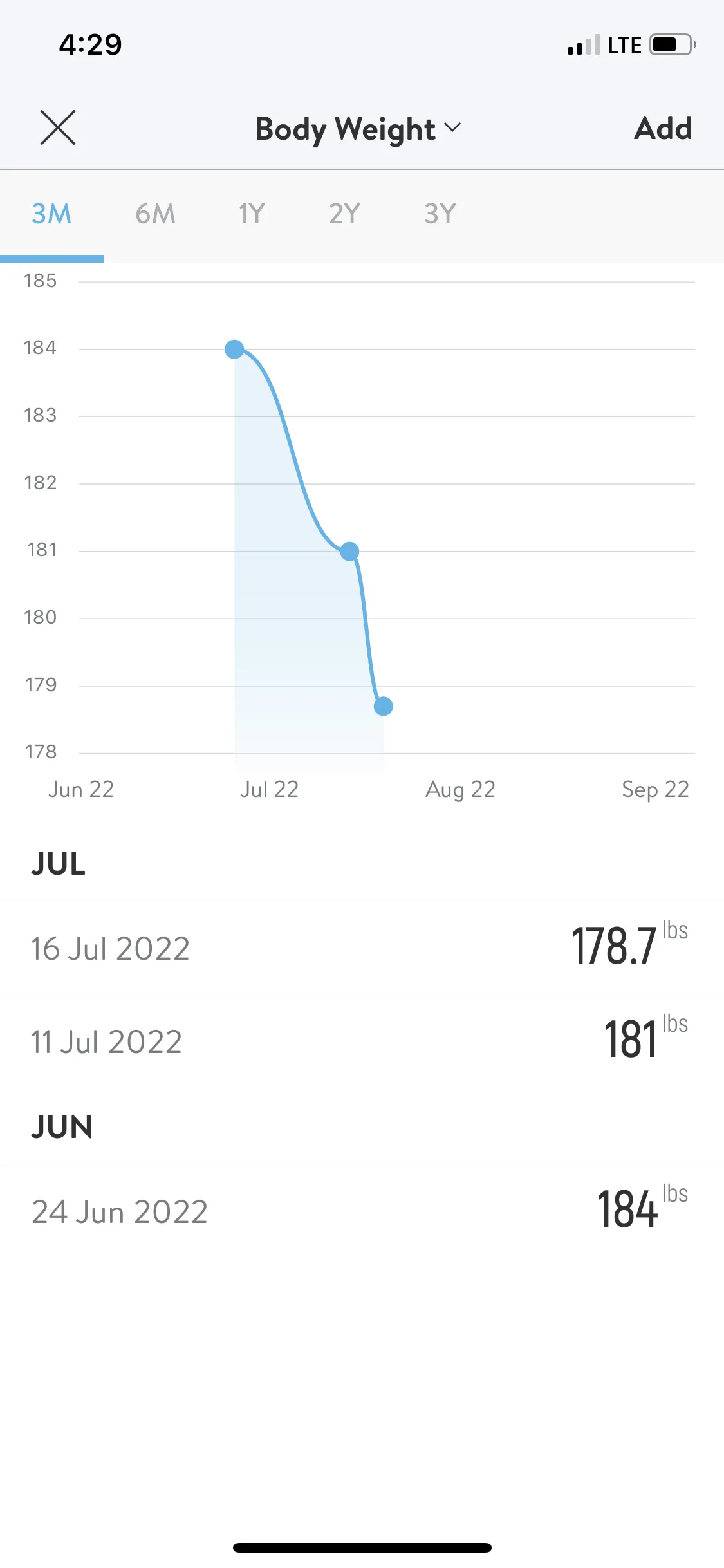Open the 11 Jul 2022 weight entry
724x1568 pixels.
click(x=362, y=1041)
